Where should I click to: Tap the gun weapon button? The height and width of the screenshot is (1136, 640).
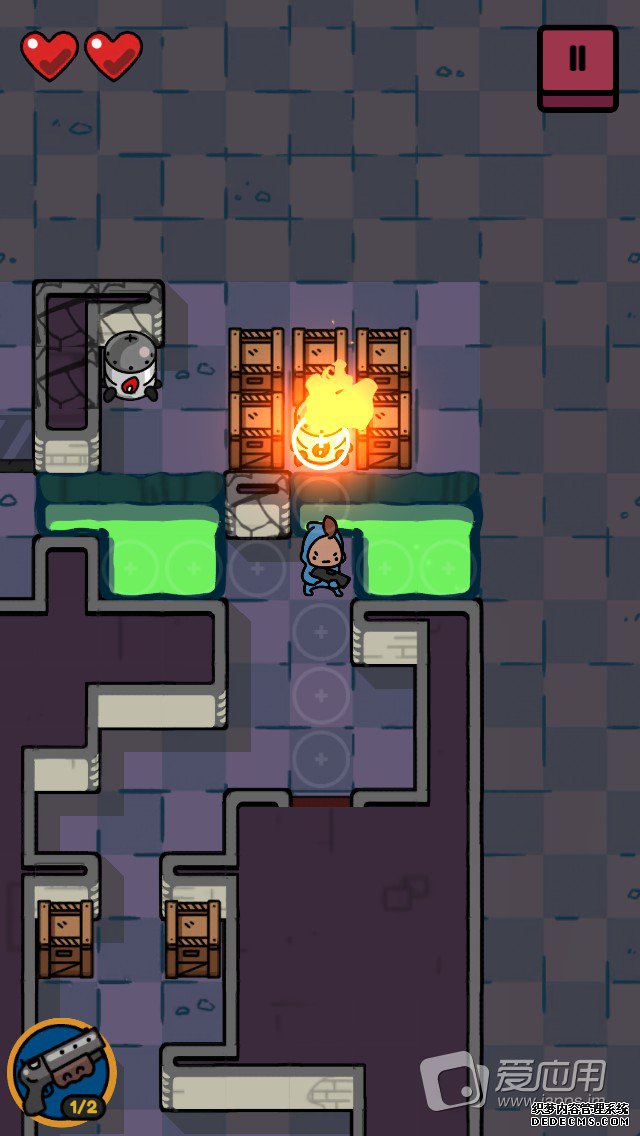[x=60, y=1072]
